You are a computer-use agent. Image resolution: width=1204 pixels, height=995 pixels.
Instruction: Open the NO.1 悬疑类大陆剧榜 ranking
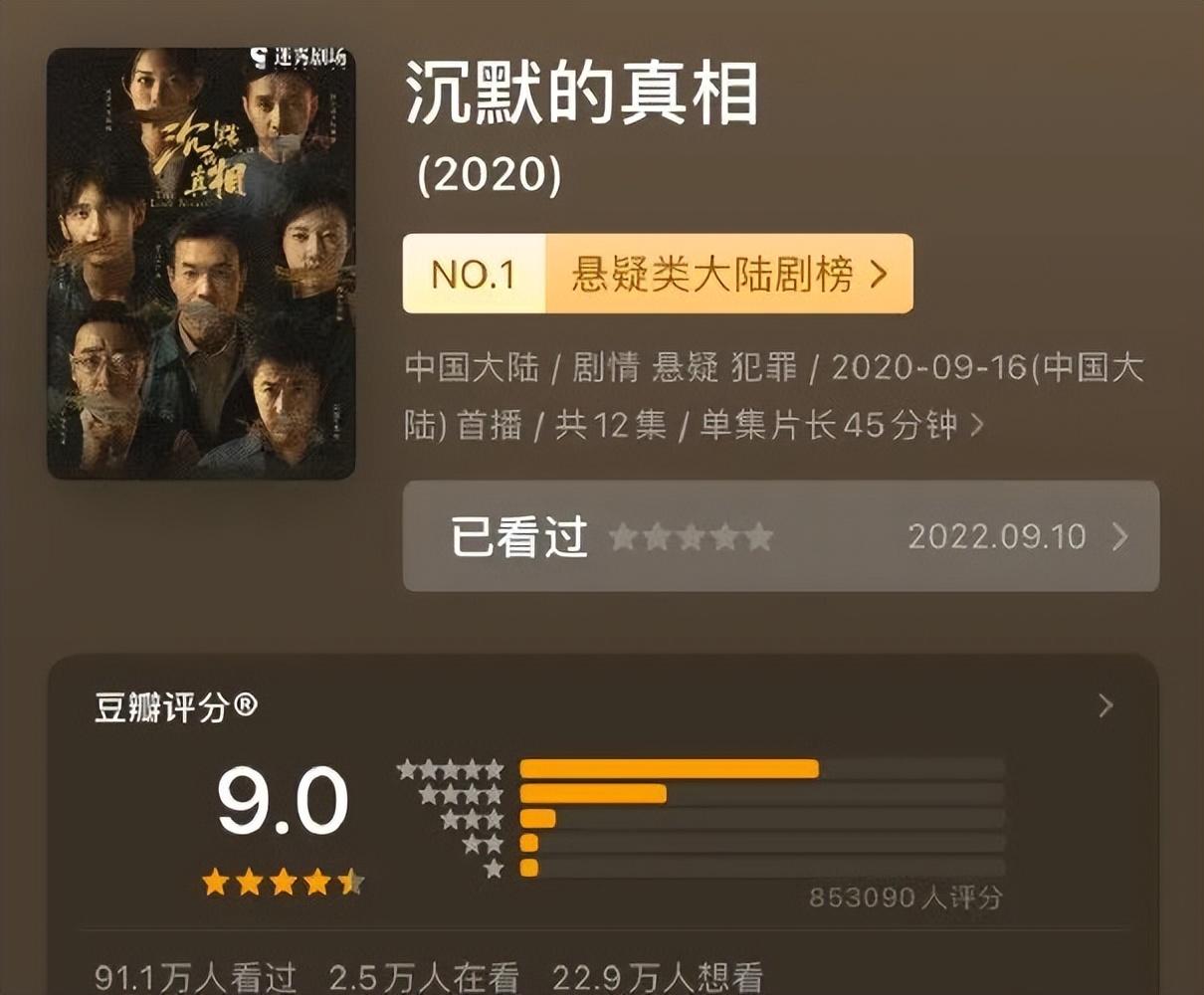pyautogui.click(x=658, y=274)
